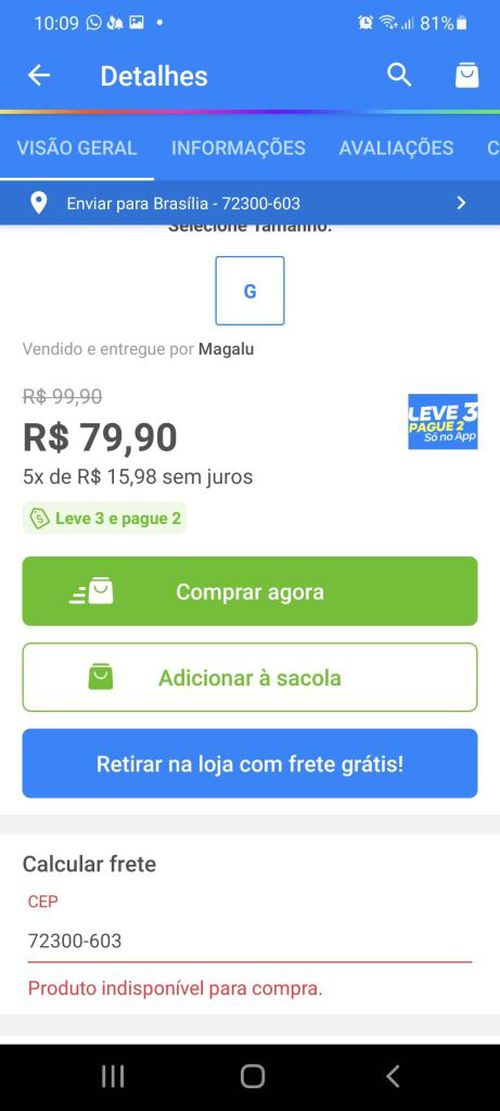Select size G
This screenshot has height=1111, width=500.
point(250,291)
